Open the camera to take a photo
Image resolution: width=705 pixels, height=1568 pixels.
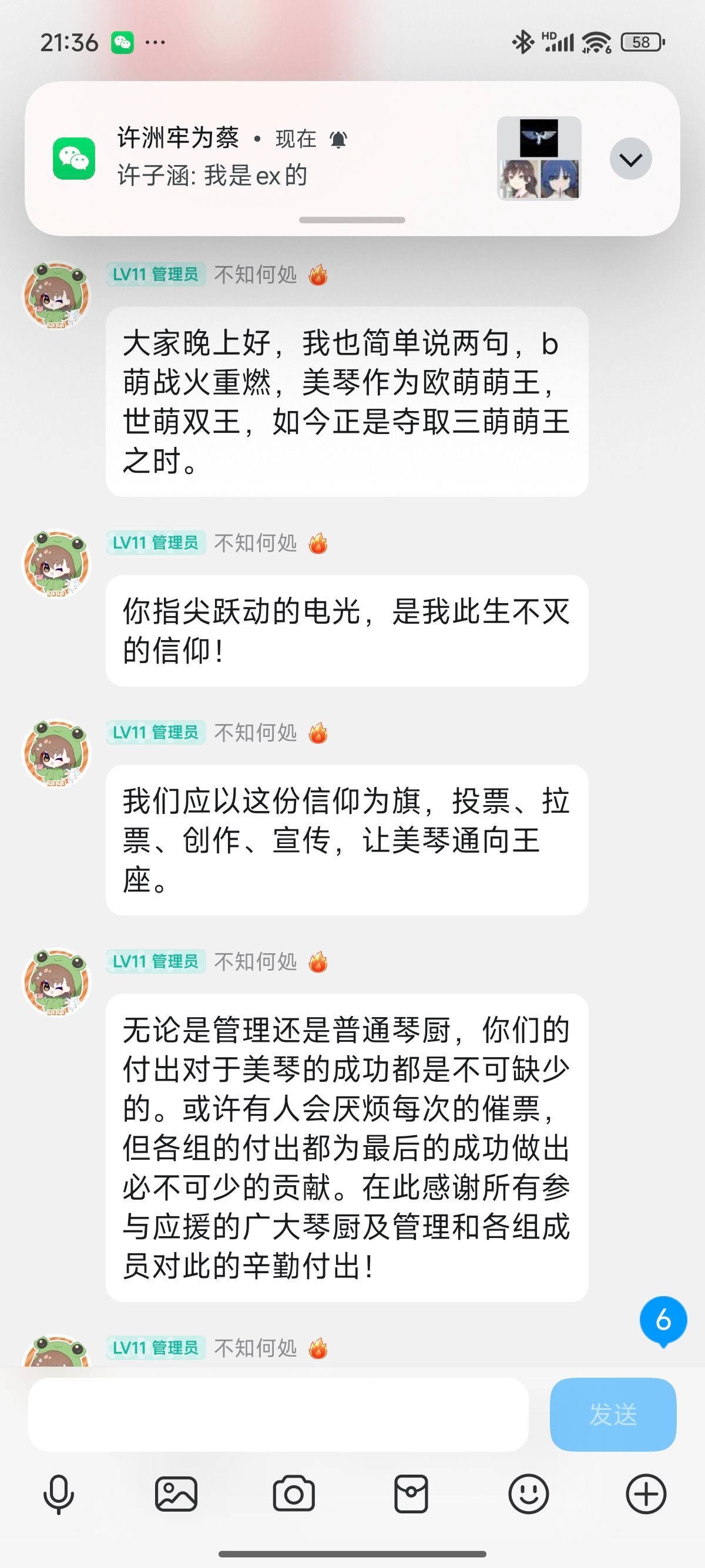coord(293,1495)
